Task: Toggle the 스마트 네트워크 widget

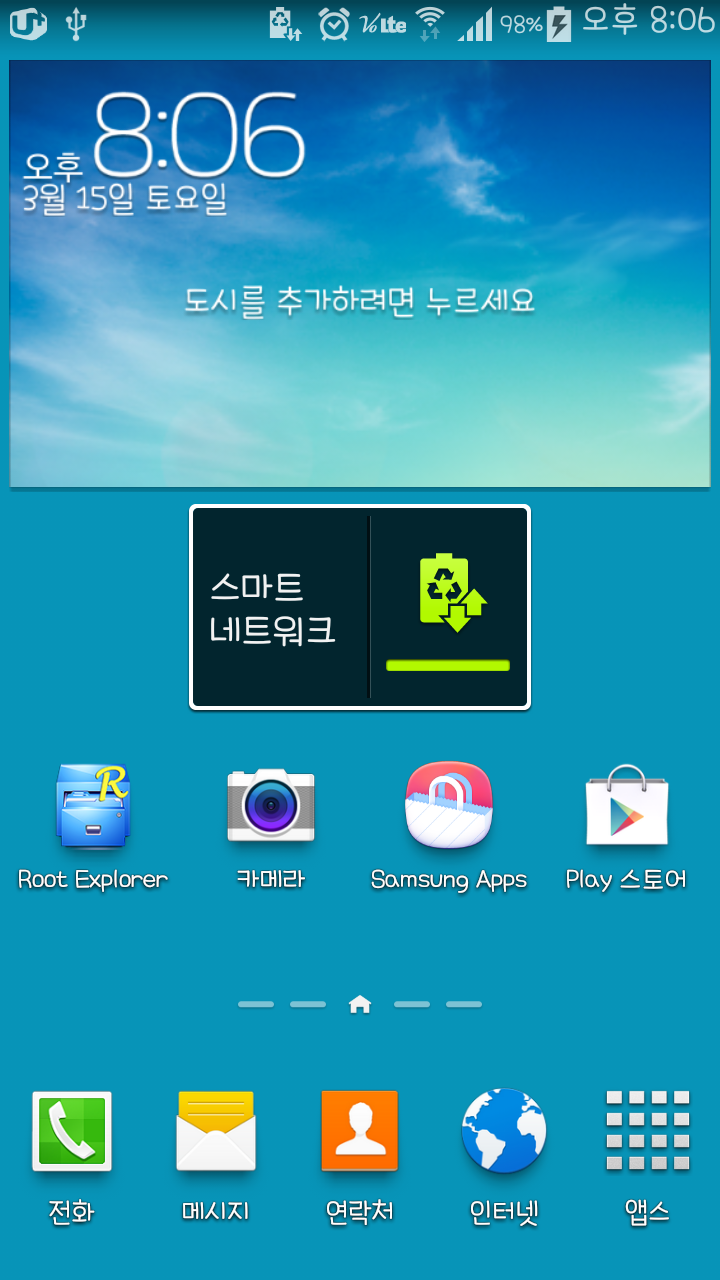Action: [x=448, y=608]
